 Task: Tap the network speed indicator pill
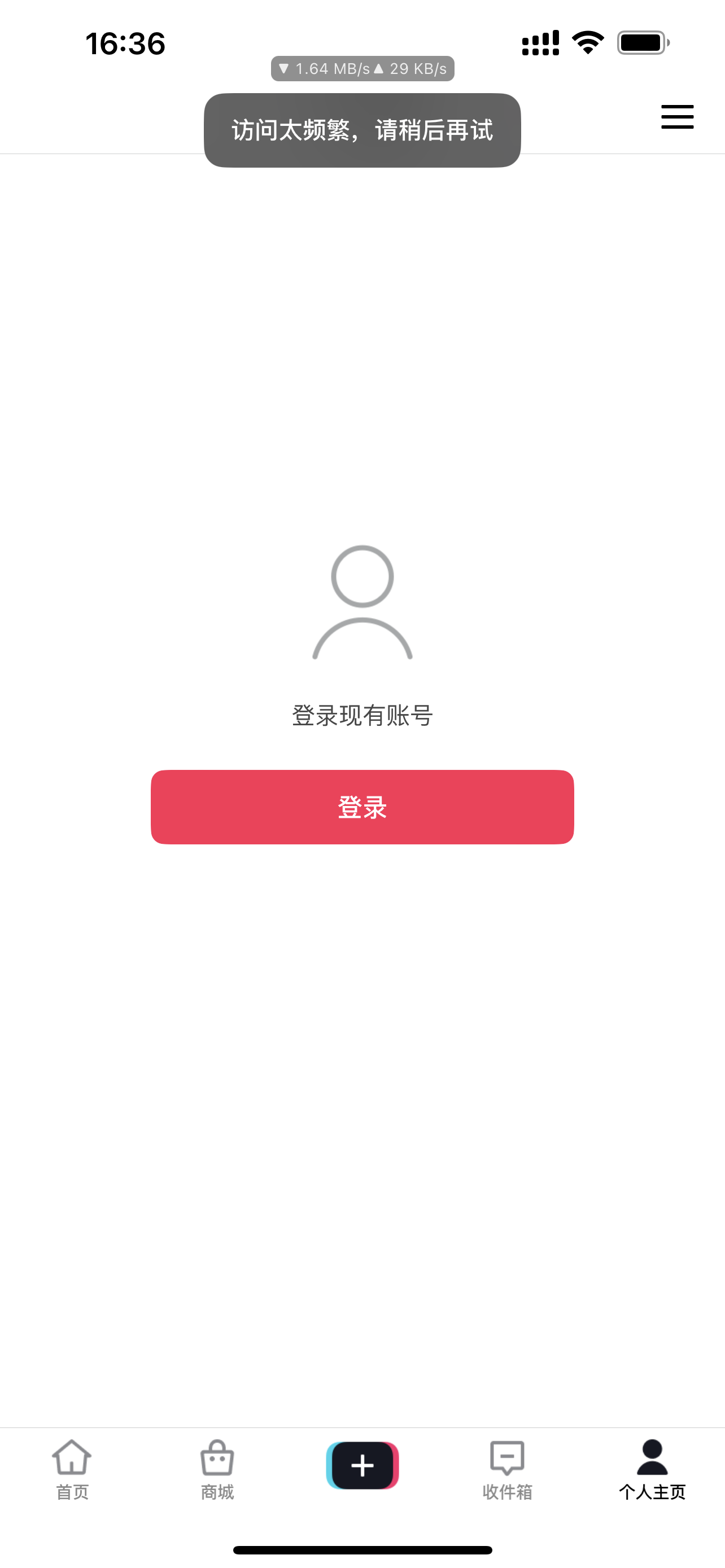362,68
